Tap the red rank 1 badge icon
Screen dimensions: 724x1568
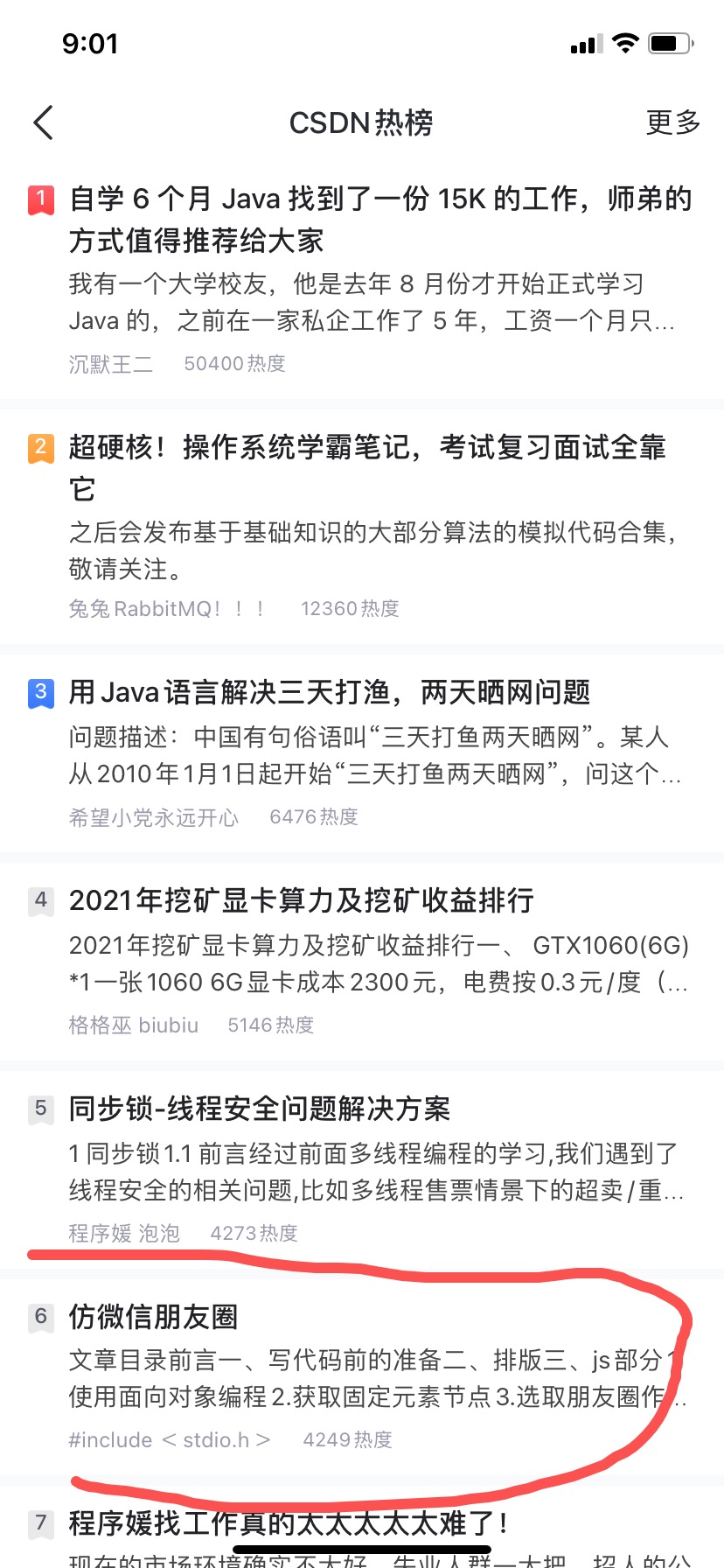(39, 199)
